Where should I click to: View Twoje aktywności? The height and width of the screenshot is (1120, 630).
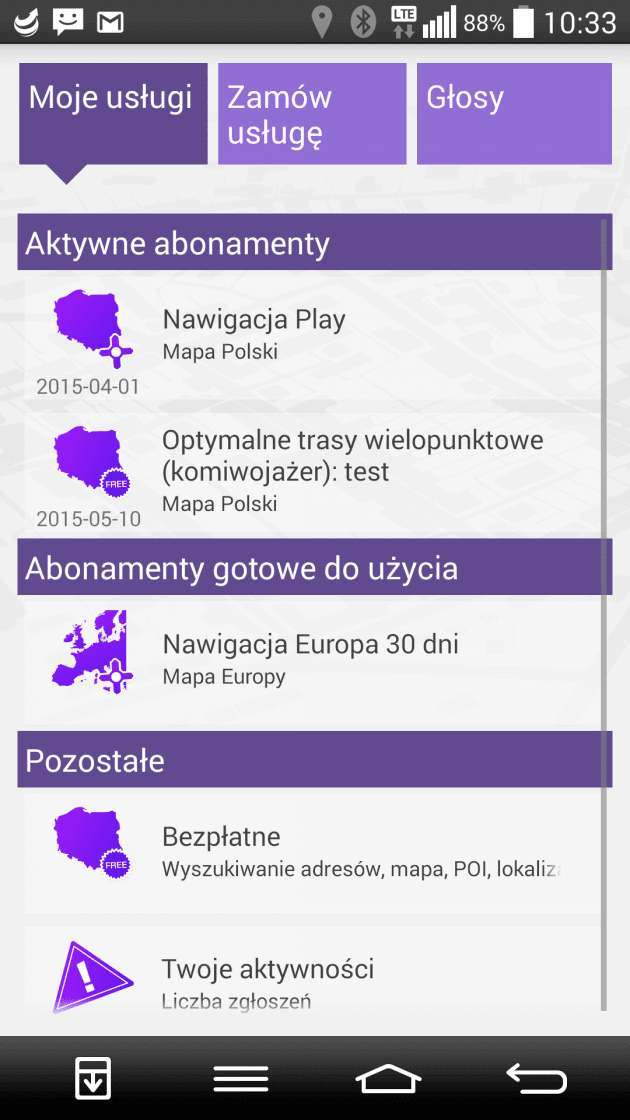point(313,970)
